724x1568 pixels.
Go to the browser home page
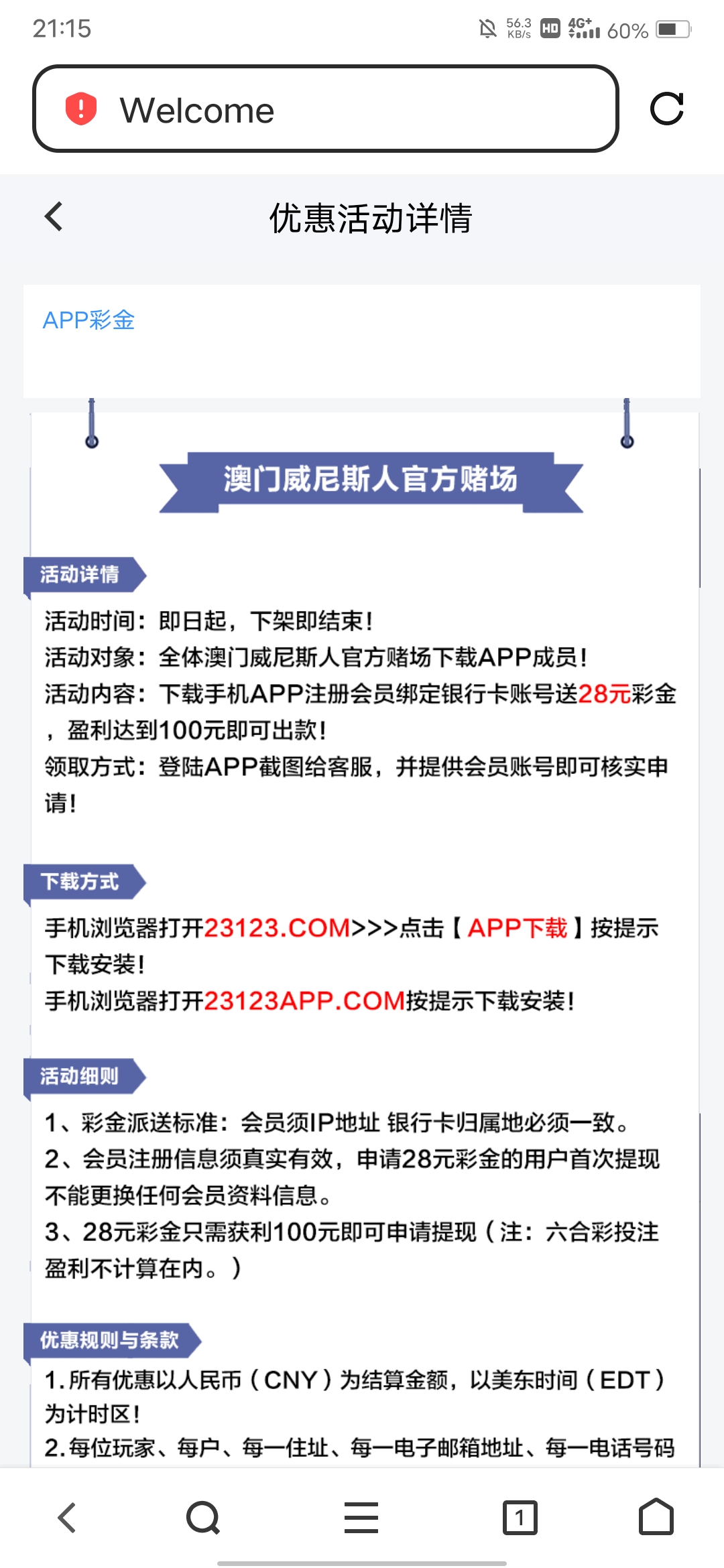[x=656, y=1517]
